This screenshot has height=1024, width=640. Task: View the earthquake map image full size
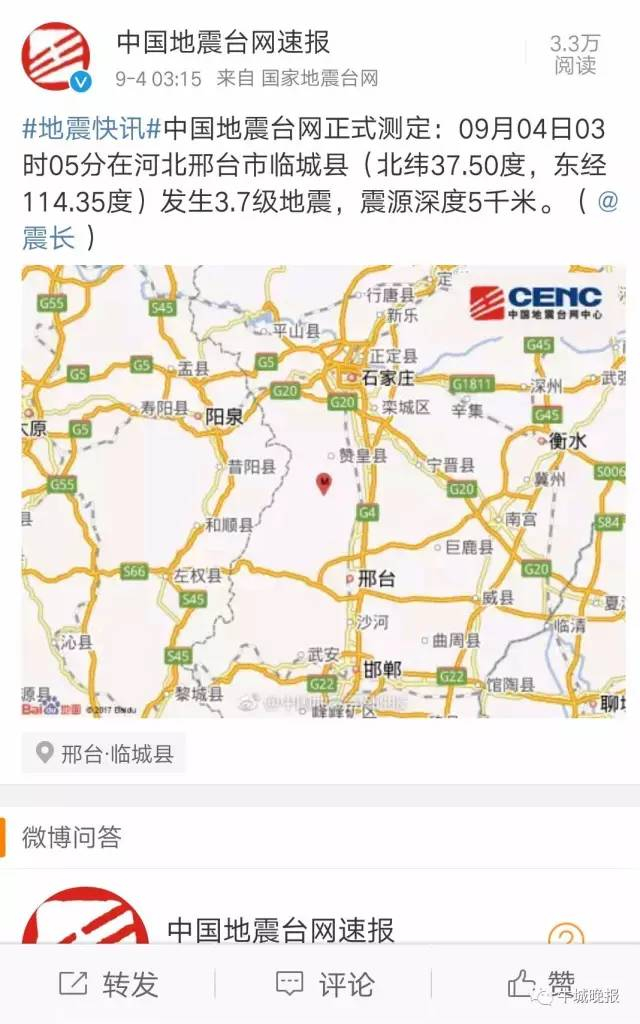[x=322, y=490]
